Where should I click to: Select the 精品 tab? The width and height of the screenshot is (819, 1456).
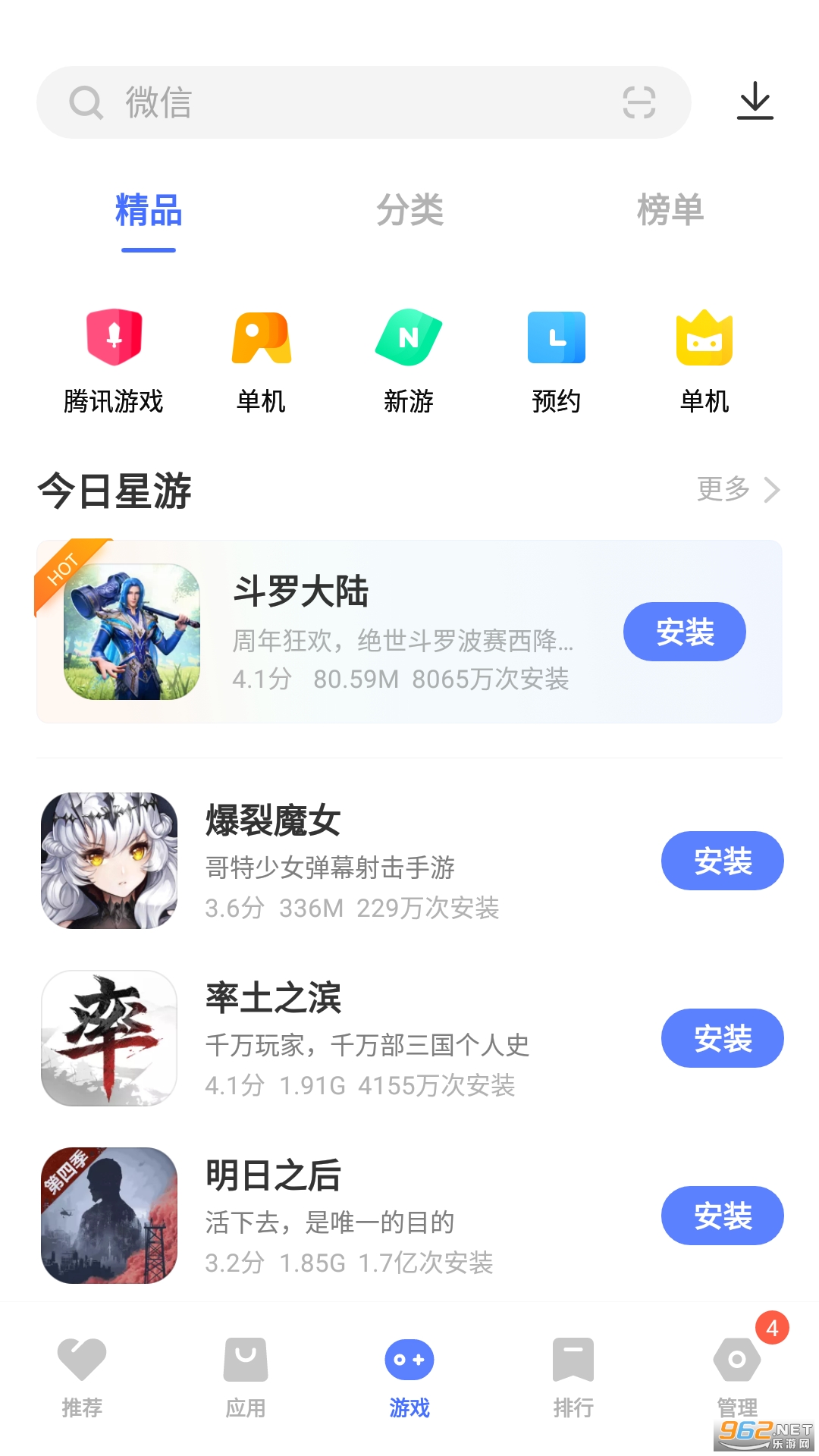pos(149,211)
